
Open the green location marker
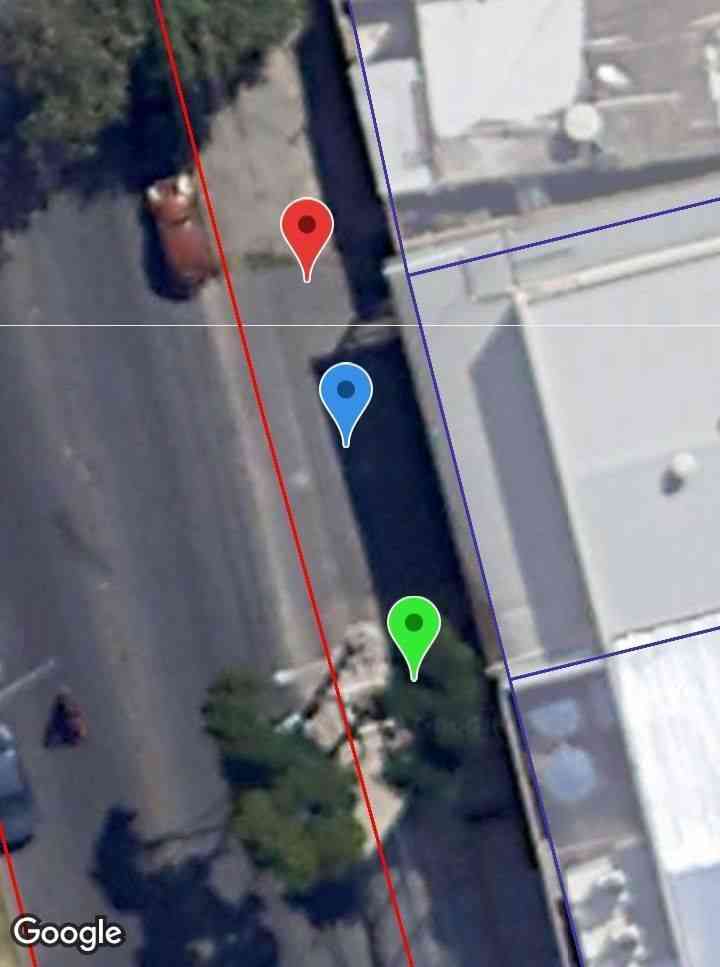coord(414,627)
